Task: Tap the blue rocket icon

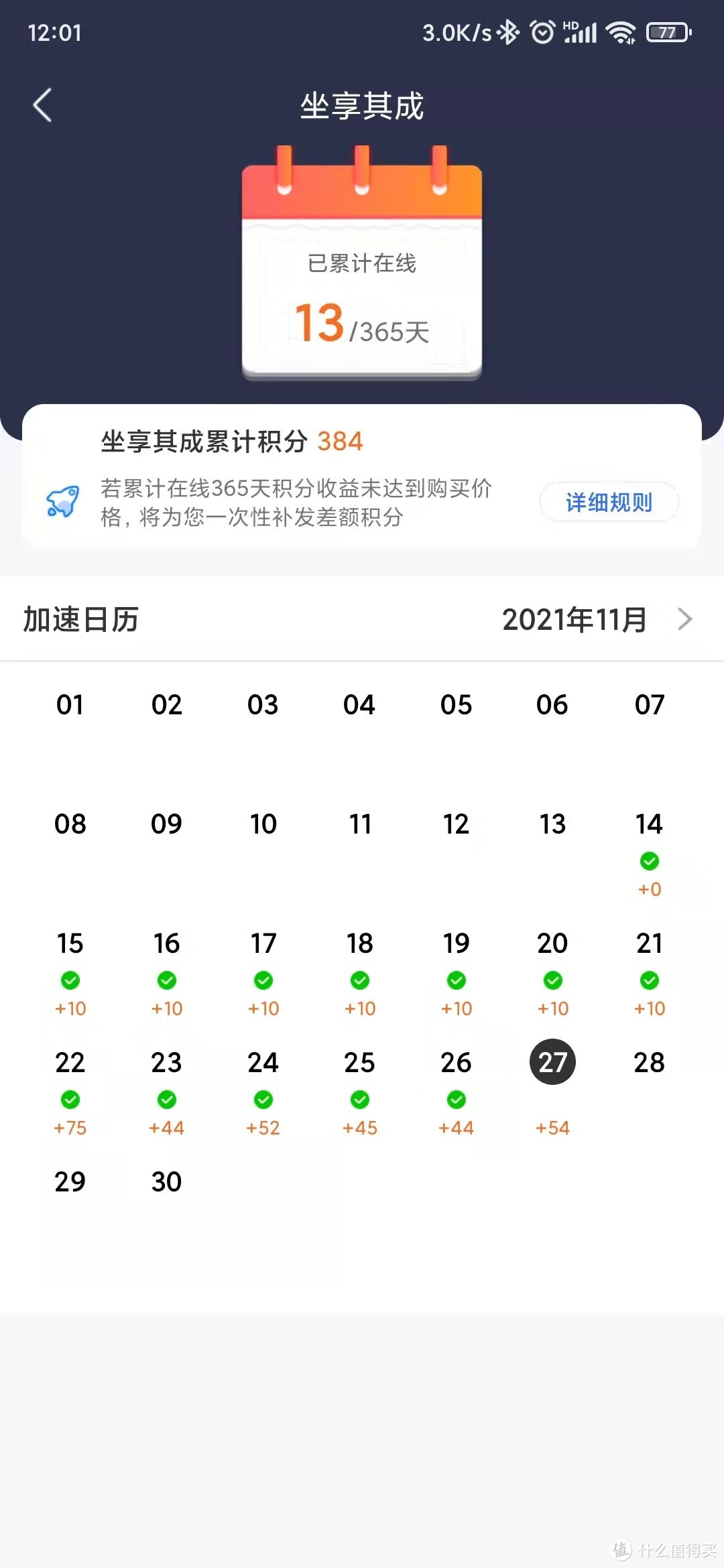Action: pos(63,499)
